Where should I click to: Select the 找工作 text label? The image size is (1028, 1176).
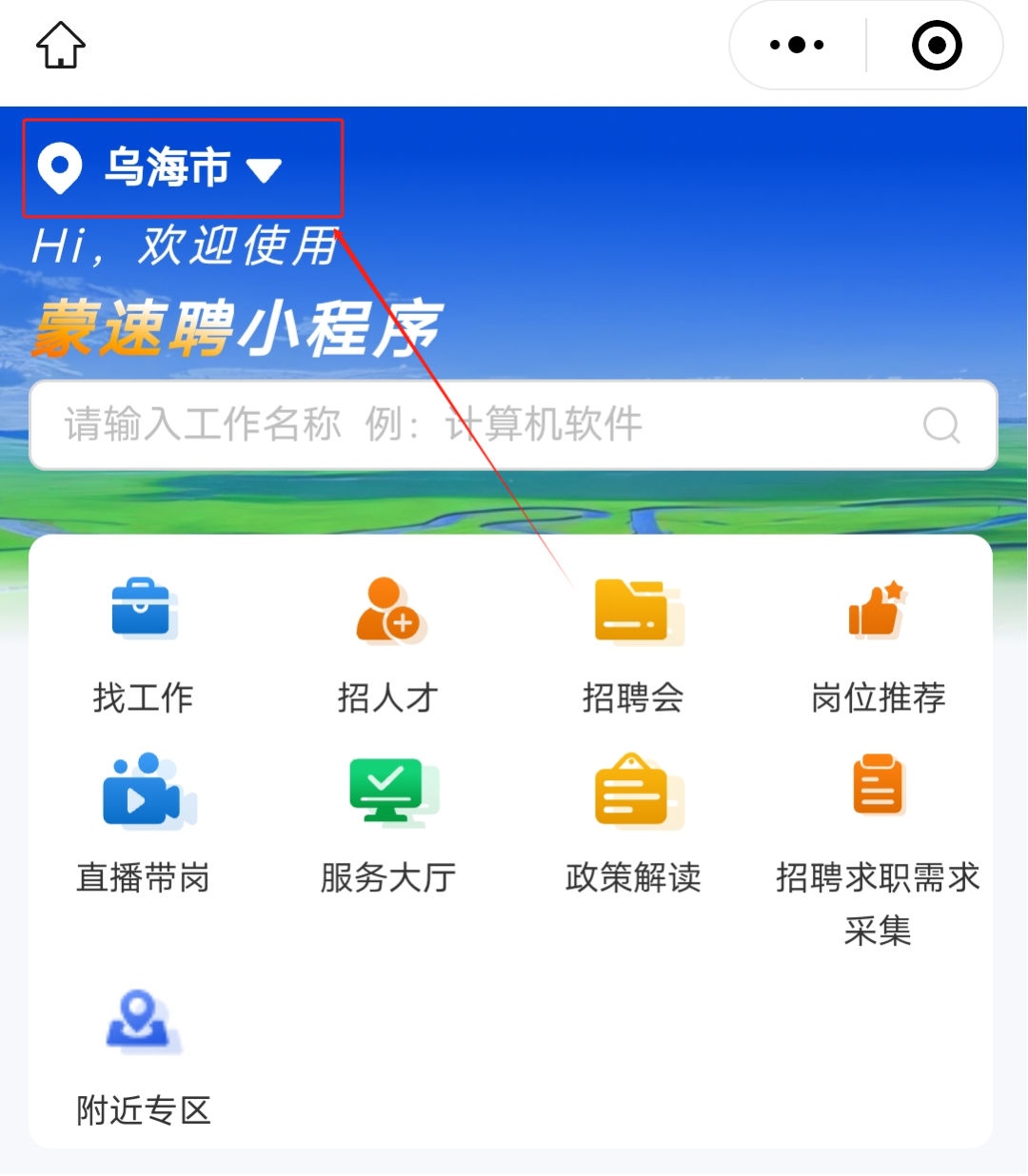(143, 696)
